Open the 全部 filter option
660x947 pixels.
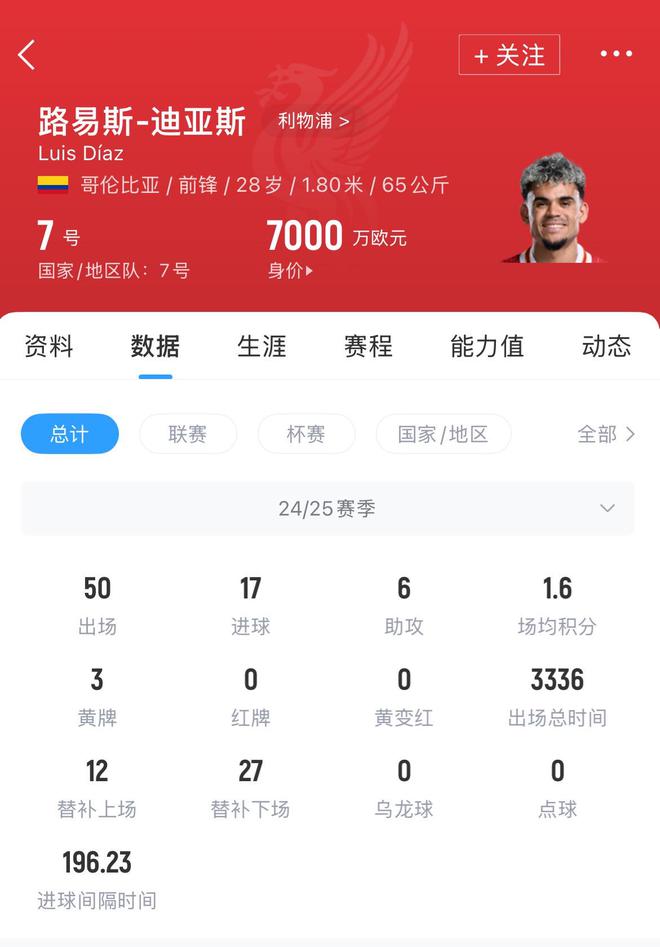tap(606, 434)
